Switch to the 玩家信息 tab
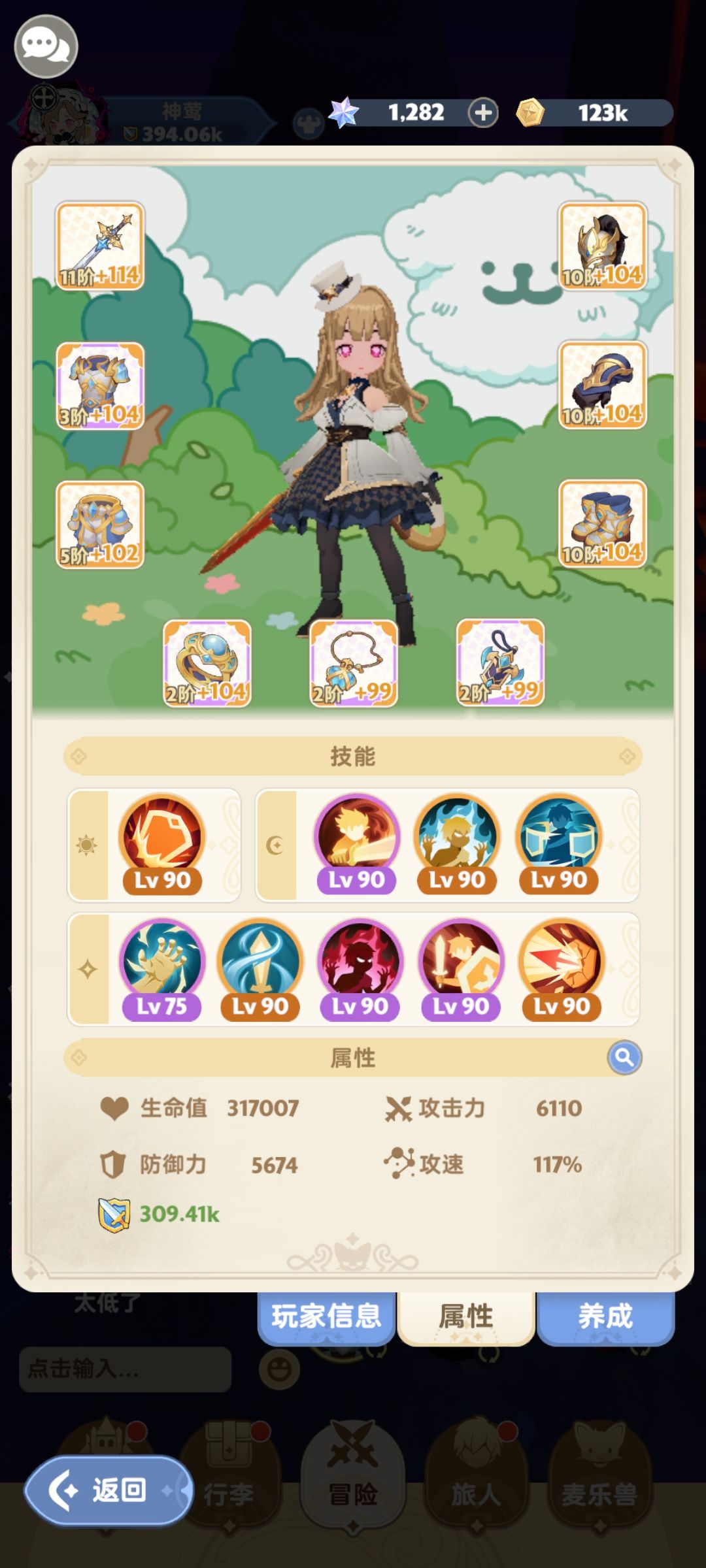 point(327,1316)
